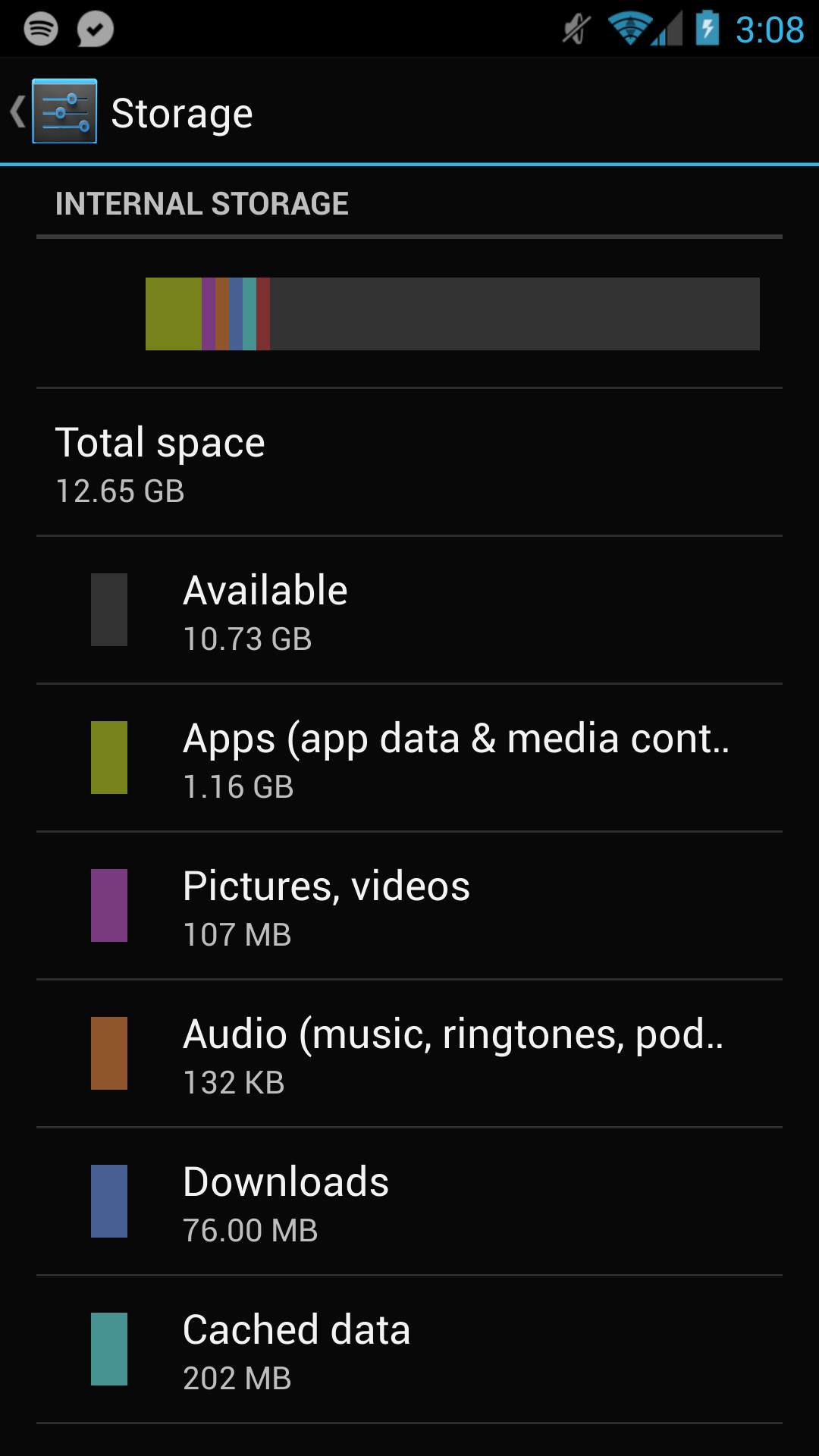
Task: Open the Downloads storage row
Action: point(409,1201)
